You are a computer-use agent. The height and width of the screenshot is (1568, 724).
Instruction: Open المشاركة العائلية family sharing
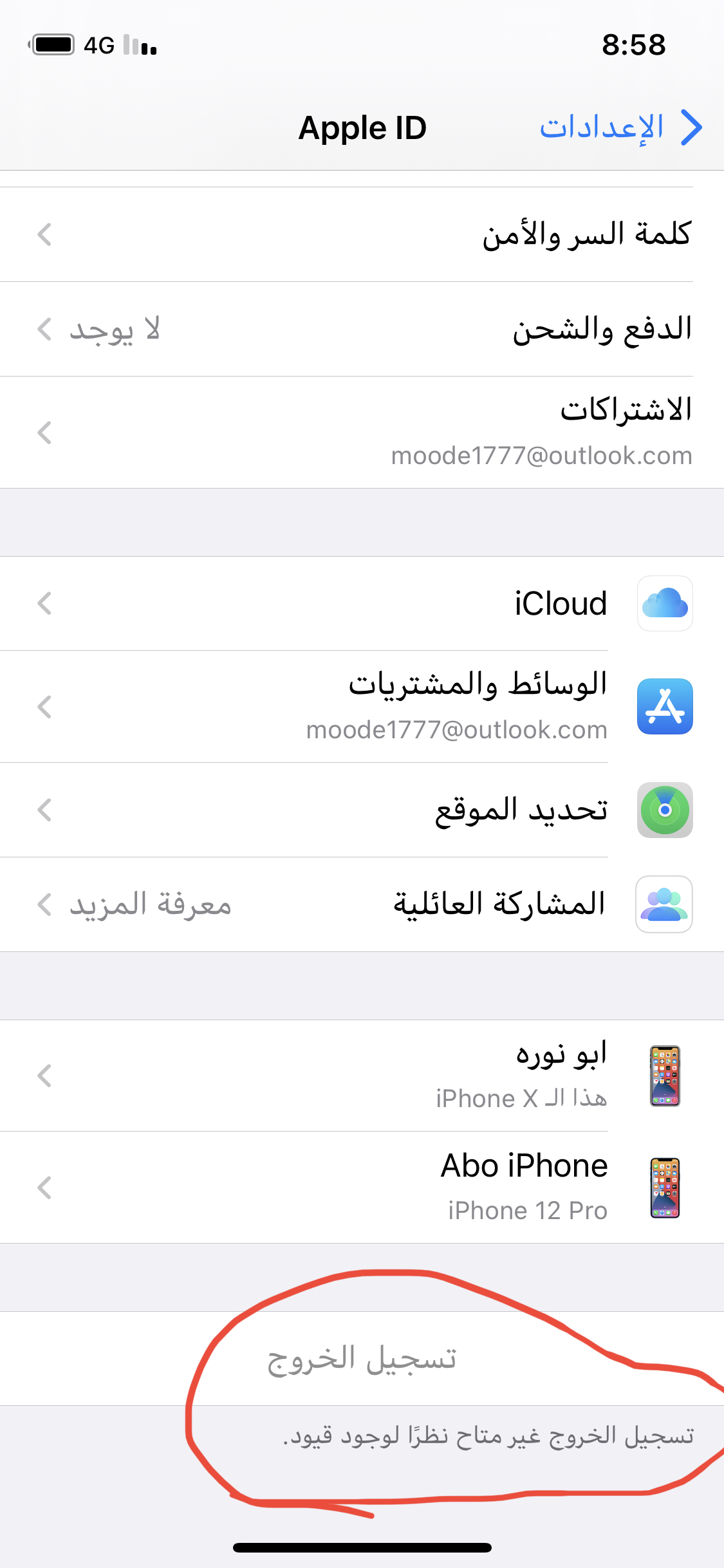[362, 904]
